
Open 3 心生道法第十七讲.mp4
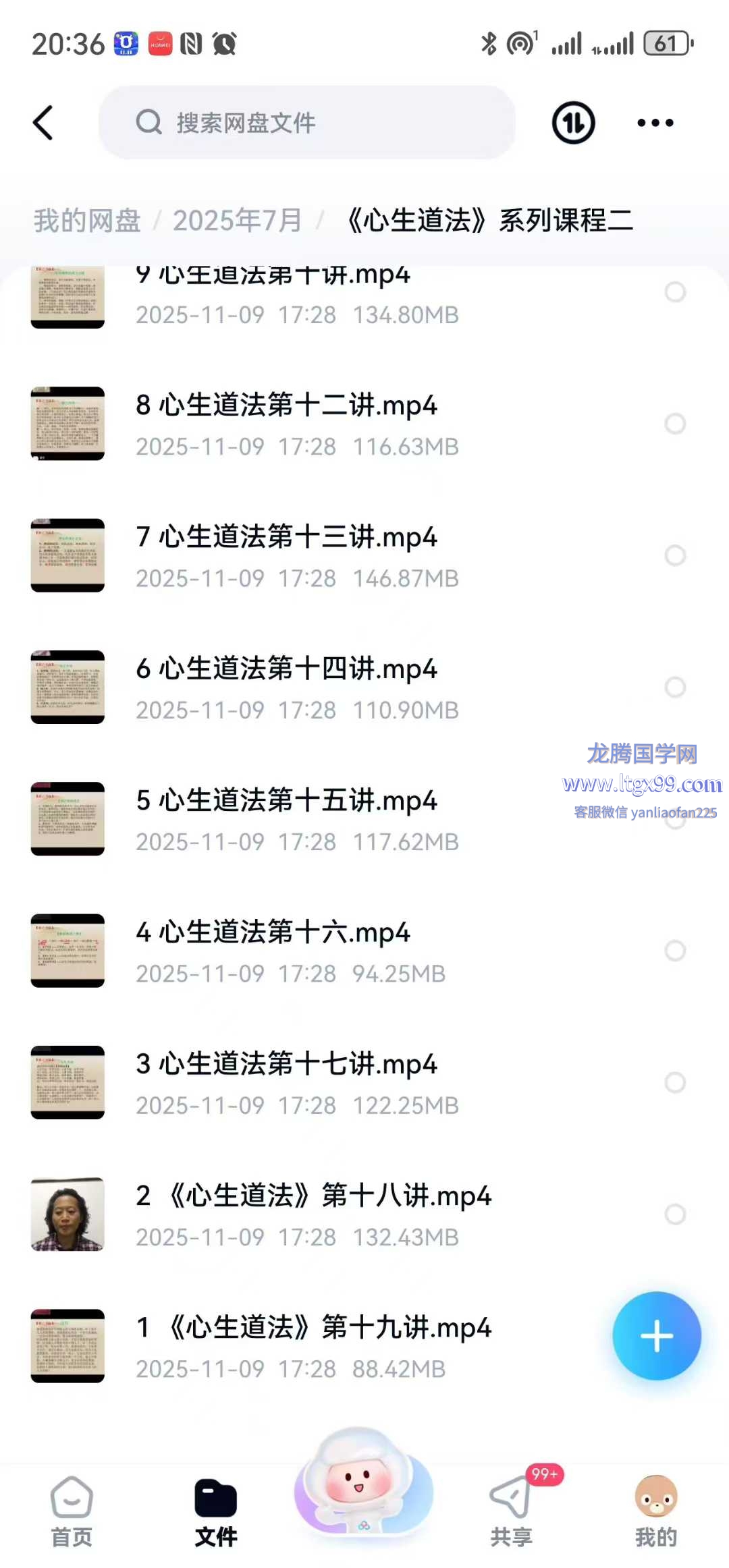point(286,1082)
